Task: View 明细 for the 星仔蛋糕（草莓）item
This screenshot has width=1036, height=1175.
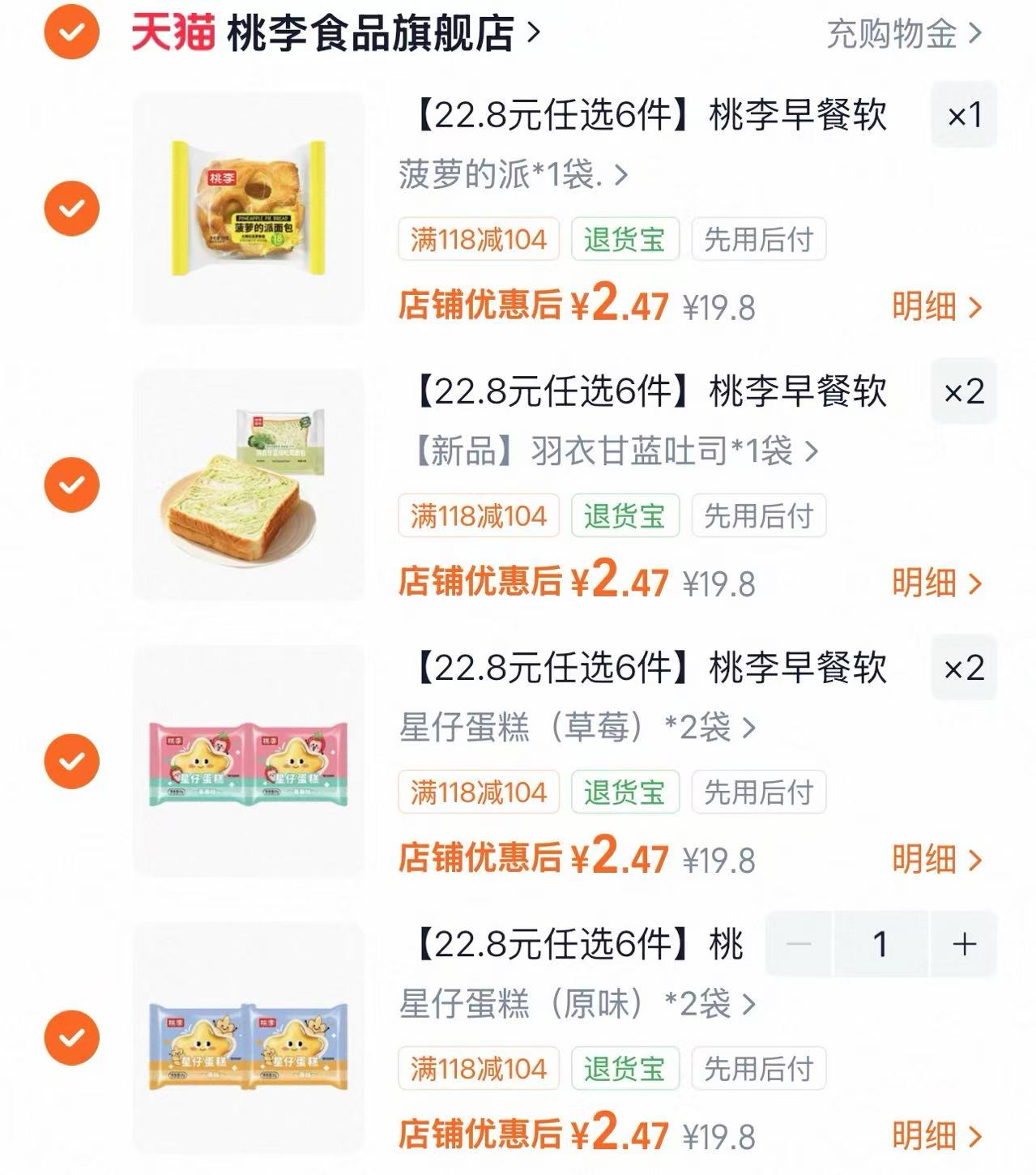Action: [937, 860]
